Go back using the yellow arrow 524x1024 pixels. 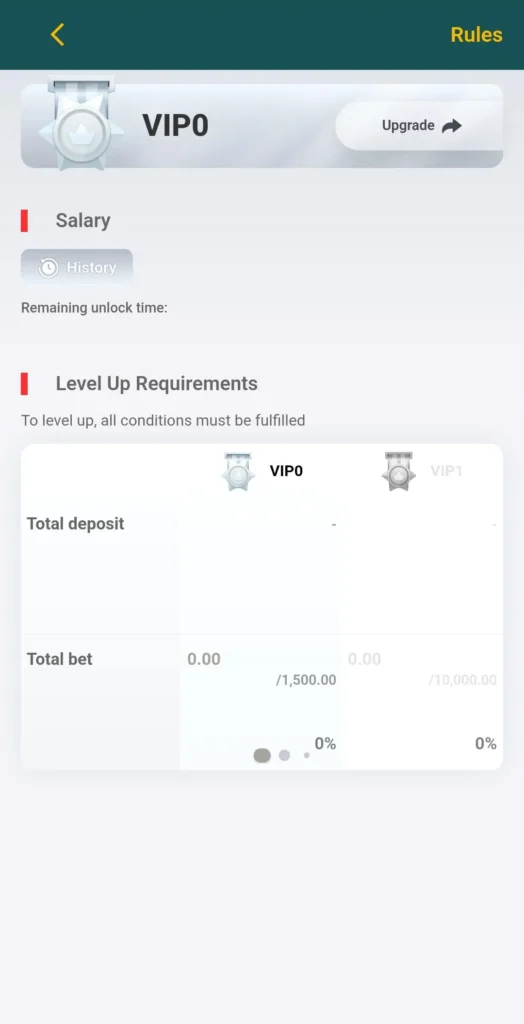point(57,35)
